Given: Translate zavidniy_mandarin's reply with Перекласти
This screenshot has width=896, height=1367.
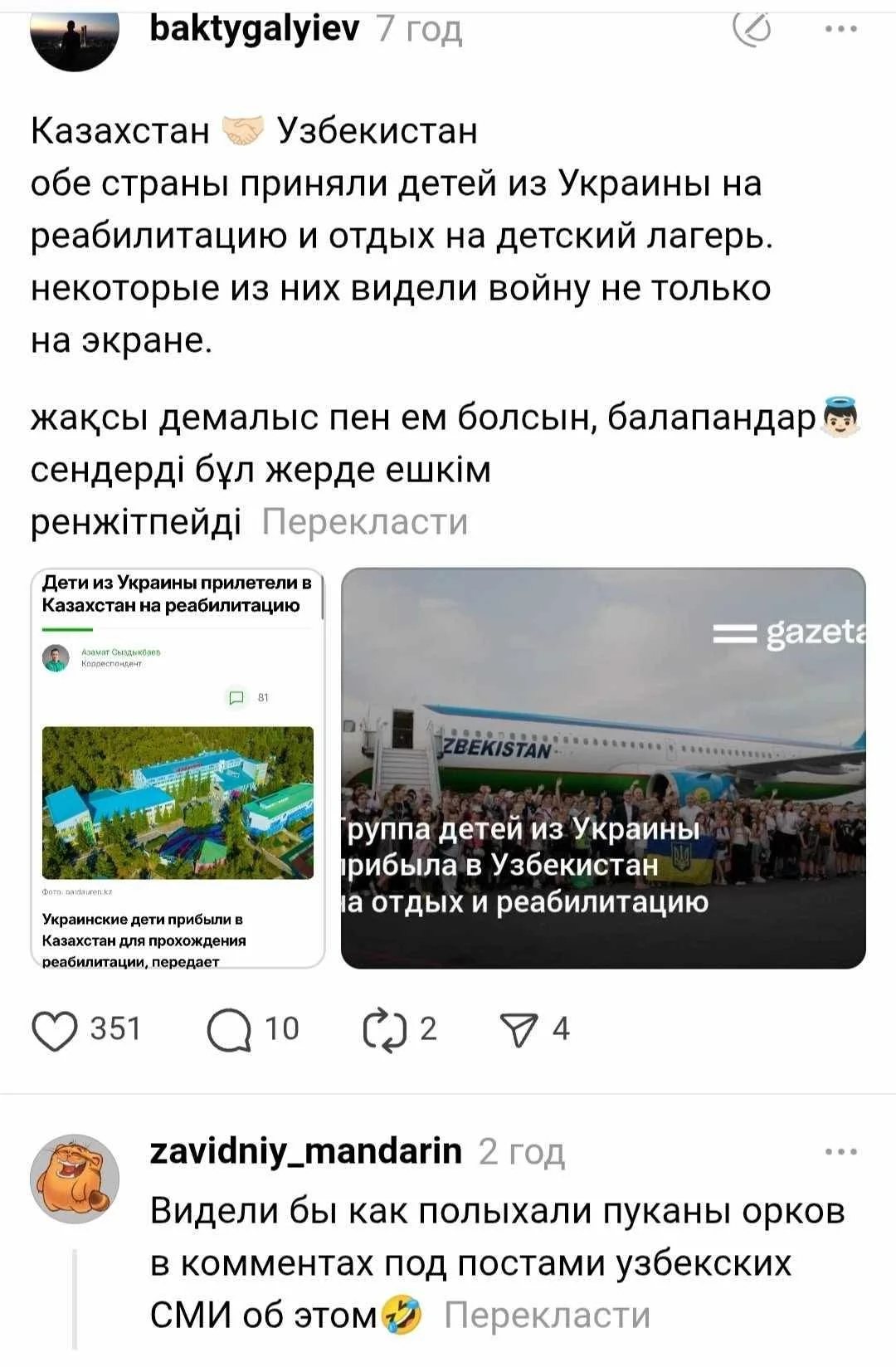Looking at the screenshot, I should [x=547, y=1316].
